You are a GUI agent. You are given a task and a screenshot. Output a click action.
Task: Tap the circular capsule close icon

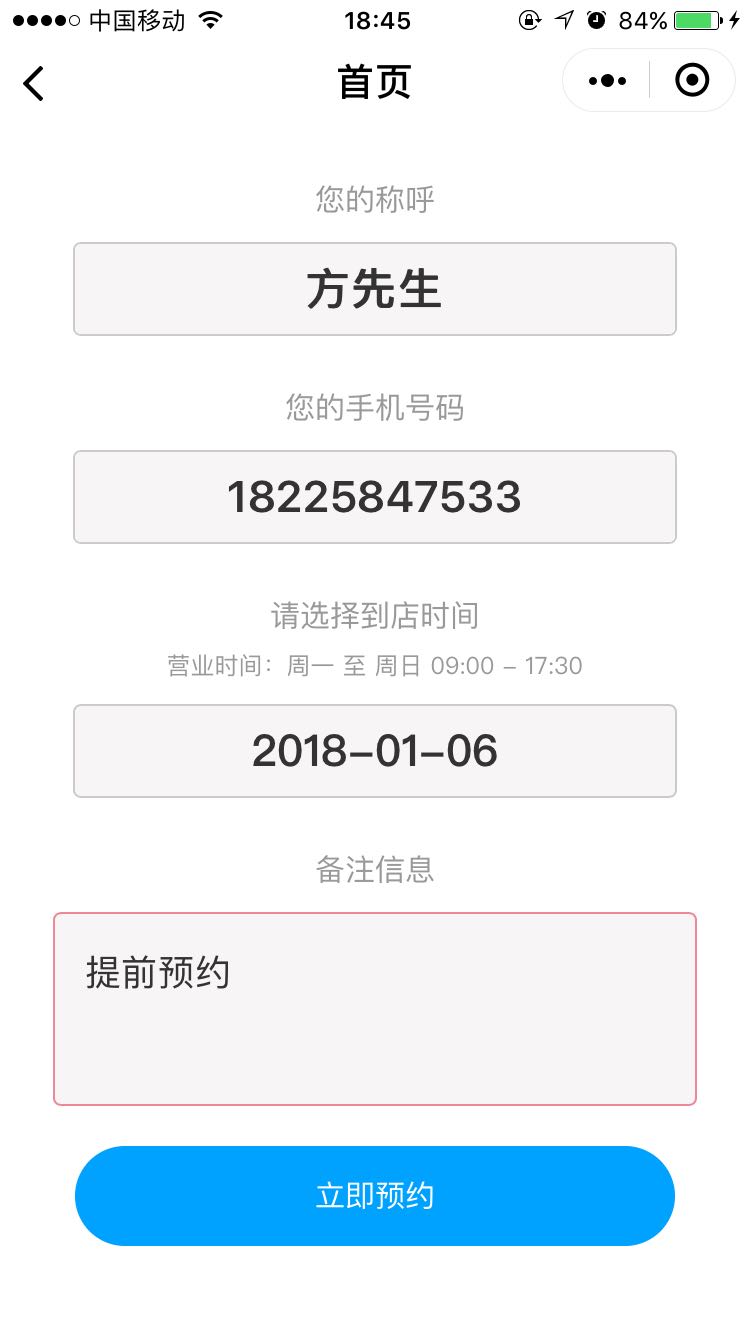(x=691, y=82)
